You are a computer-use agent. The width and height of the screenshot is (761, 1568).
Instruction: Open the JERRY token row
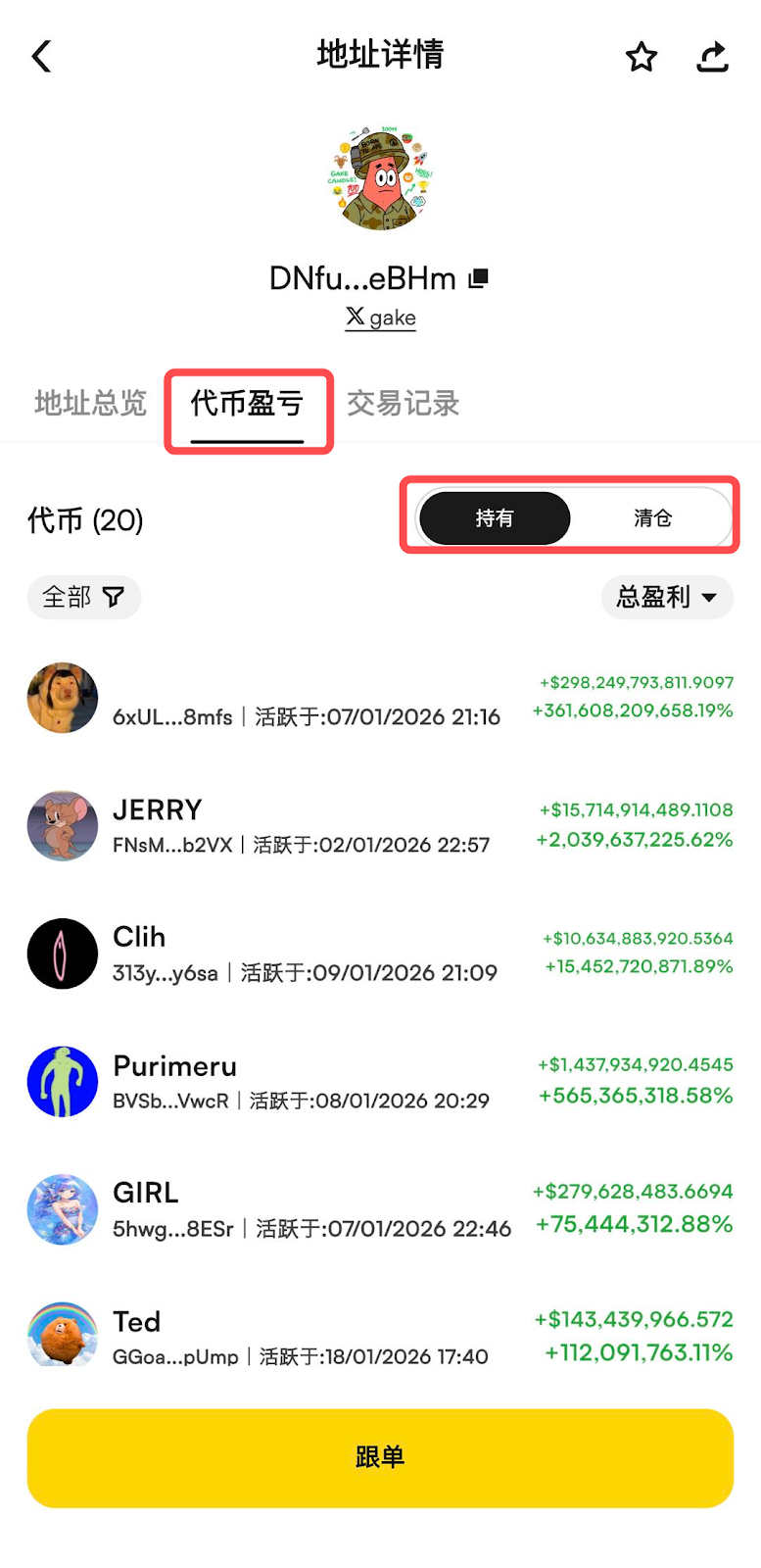click(380, 826)
